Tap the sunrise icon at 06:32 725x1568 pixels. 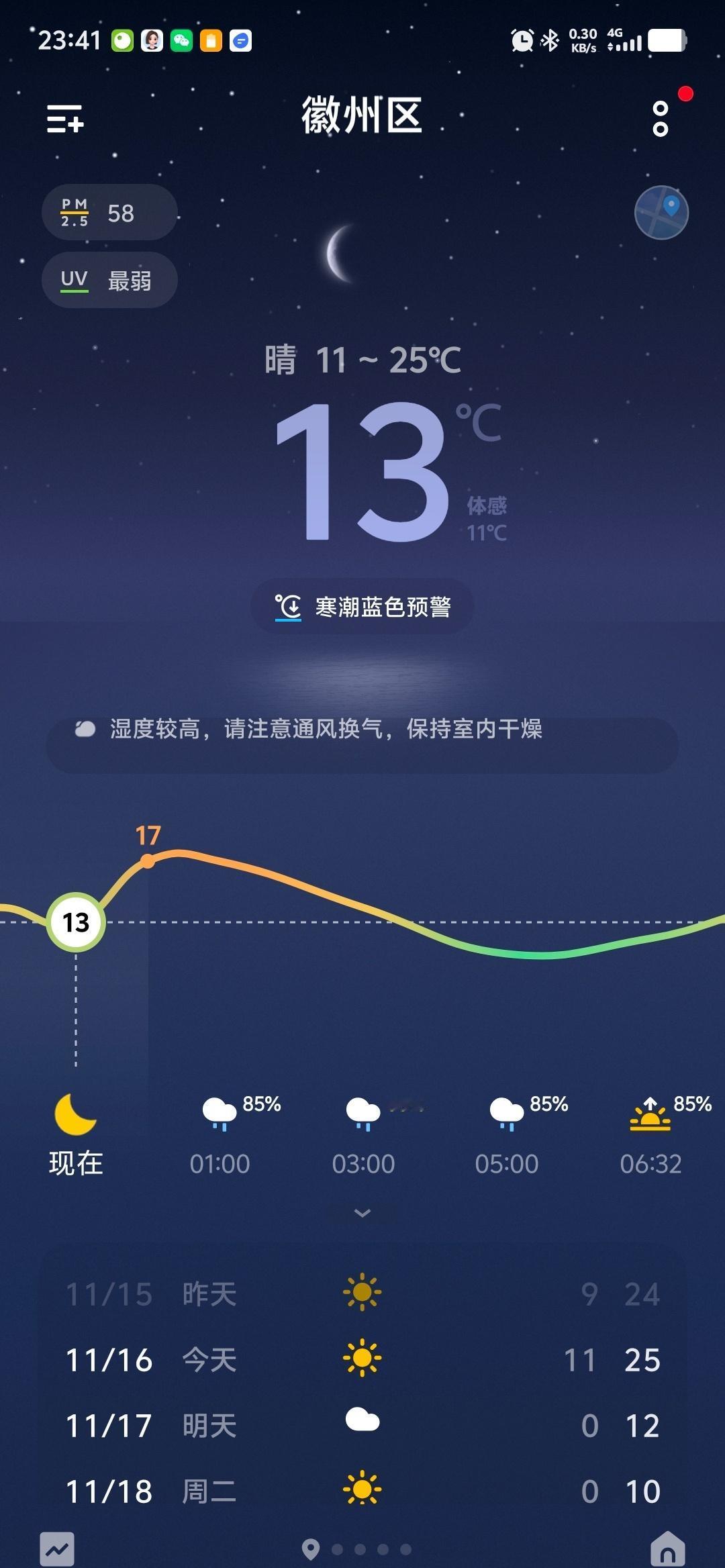[x=650, y=1111]
